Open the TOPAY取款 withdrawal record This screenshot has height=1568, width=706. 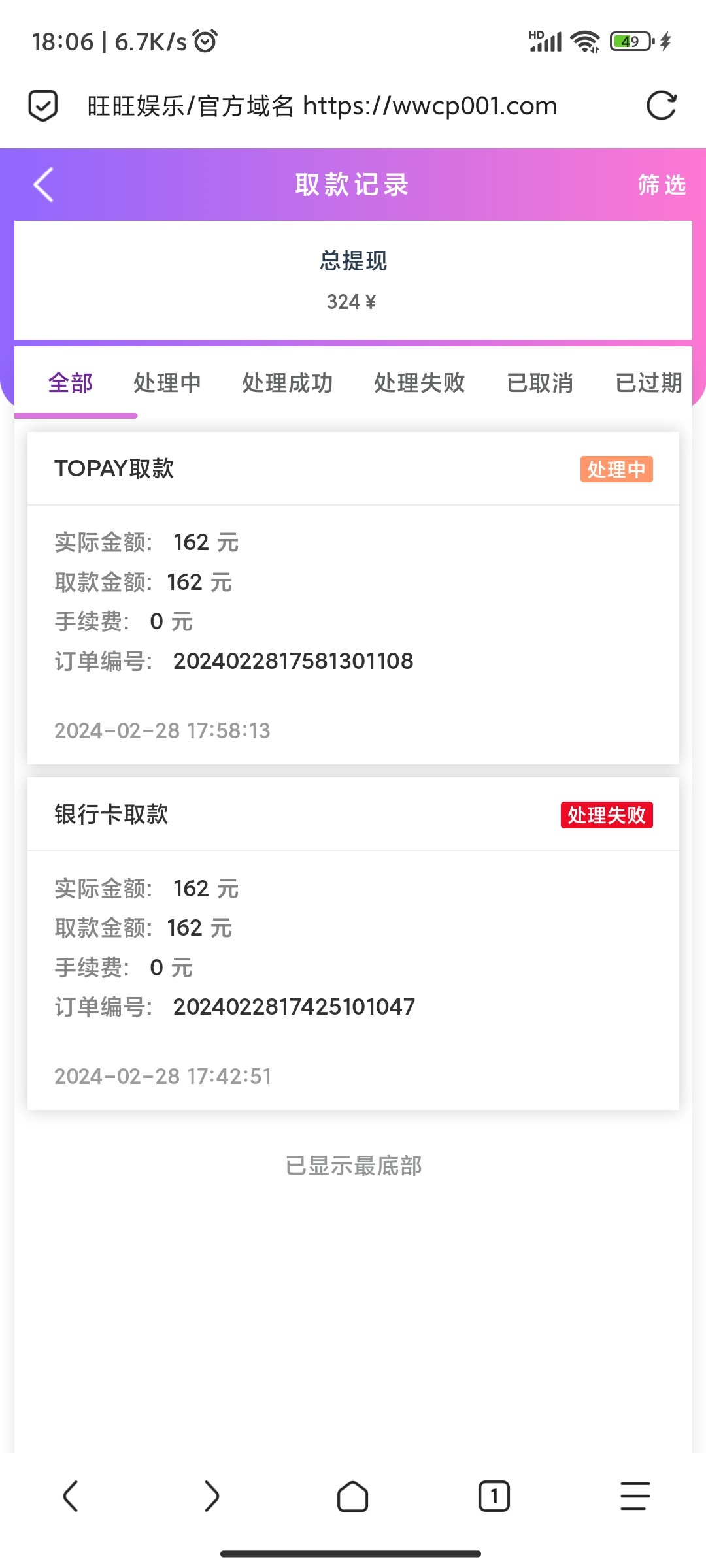[353, 598]
